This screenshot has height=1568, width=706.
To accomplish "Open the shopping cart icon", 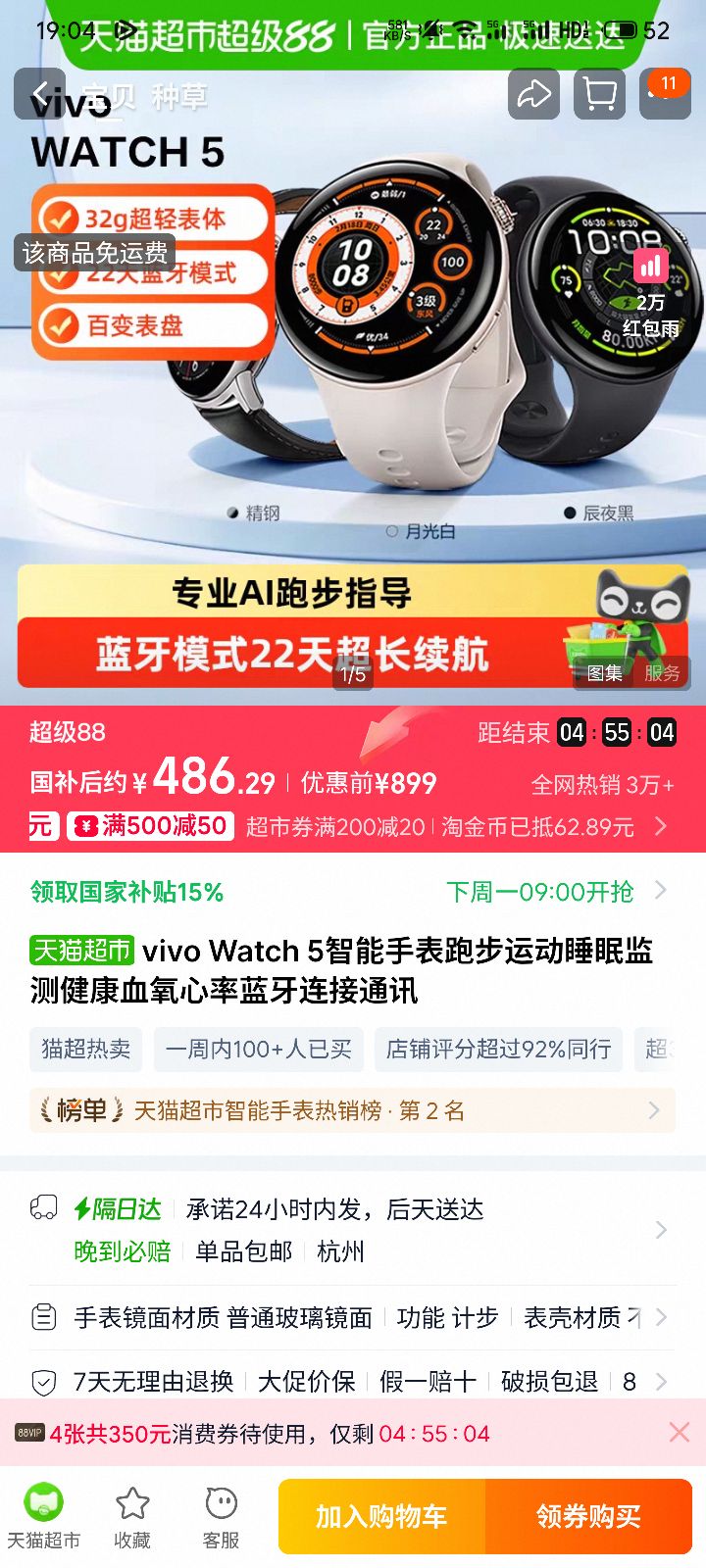I will point(599,94).
